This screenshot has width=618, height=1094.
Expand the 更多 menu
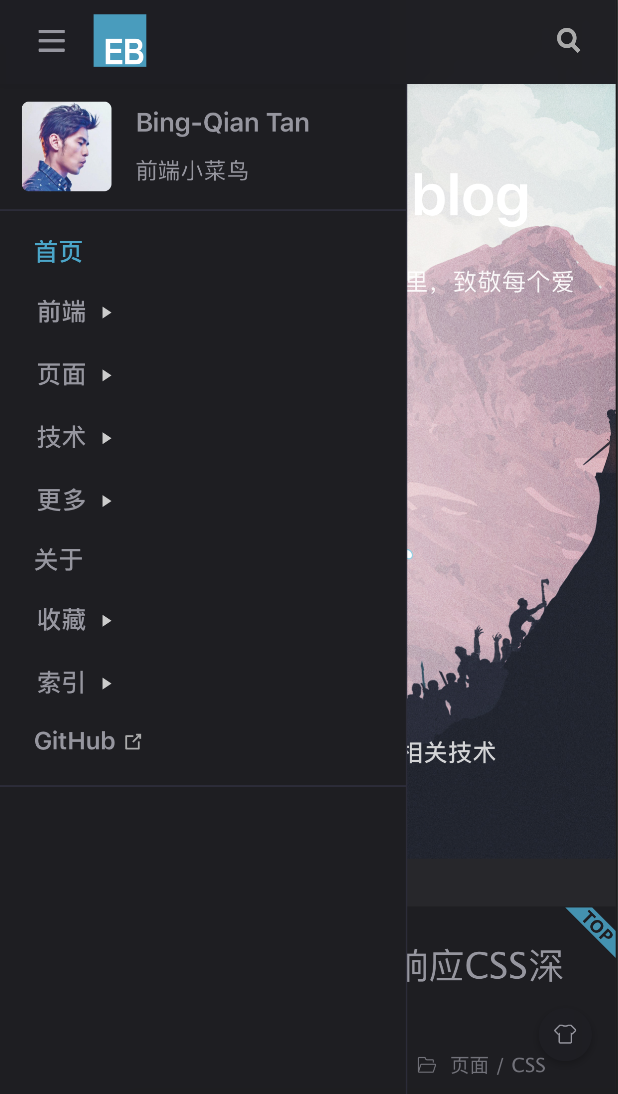(x=74, y=501)
